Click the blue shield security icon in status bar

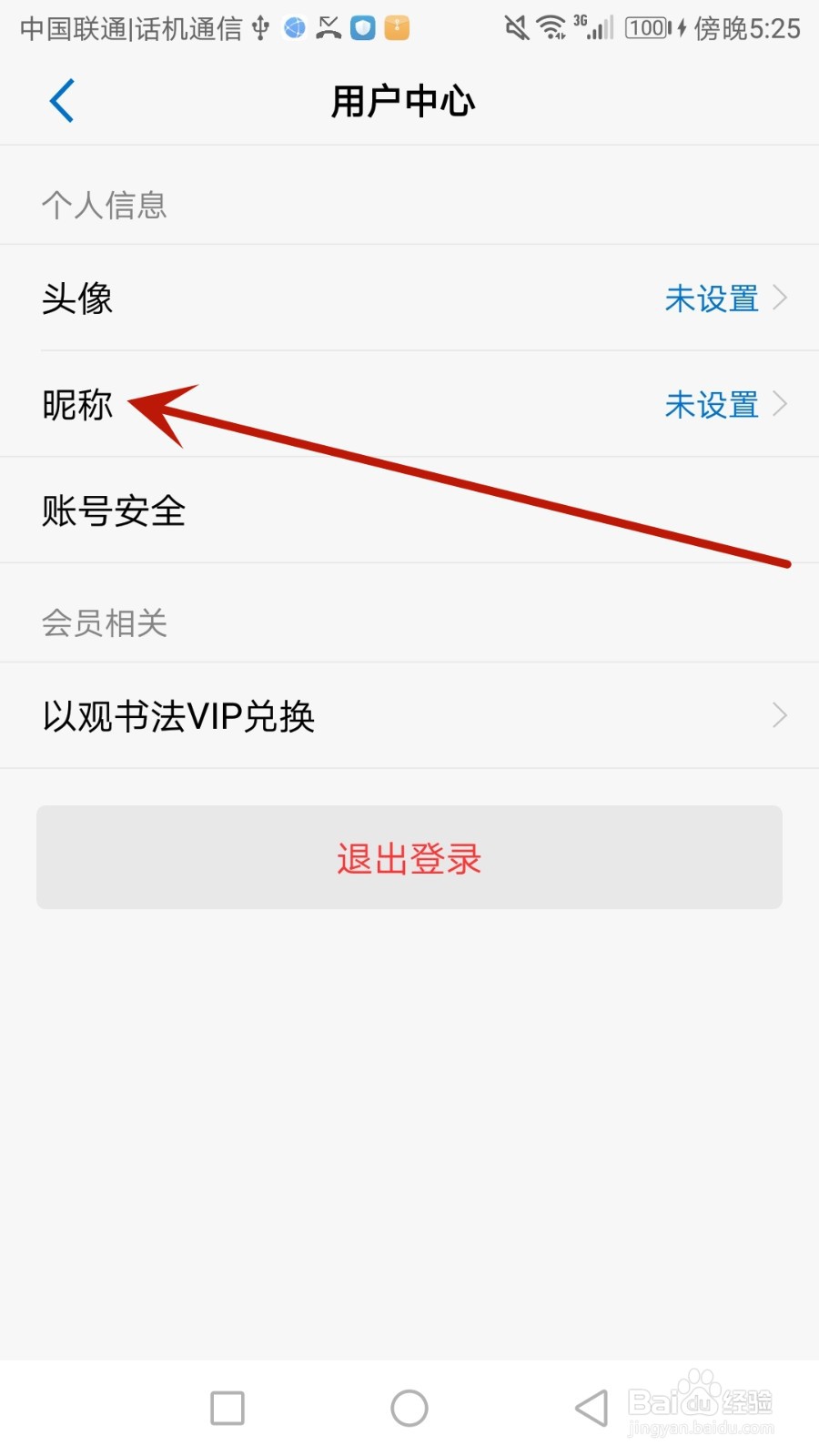tap(362, 28)
